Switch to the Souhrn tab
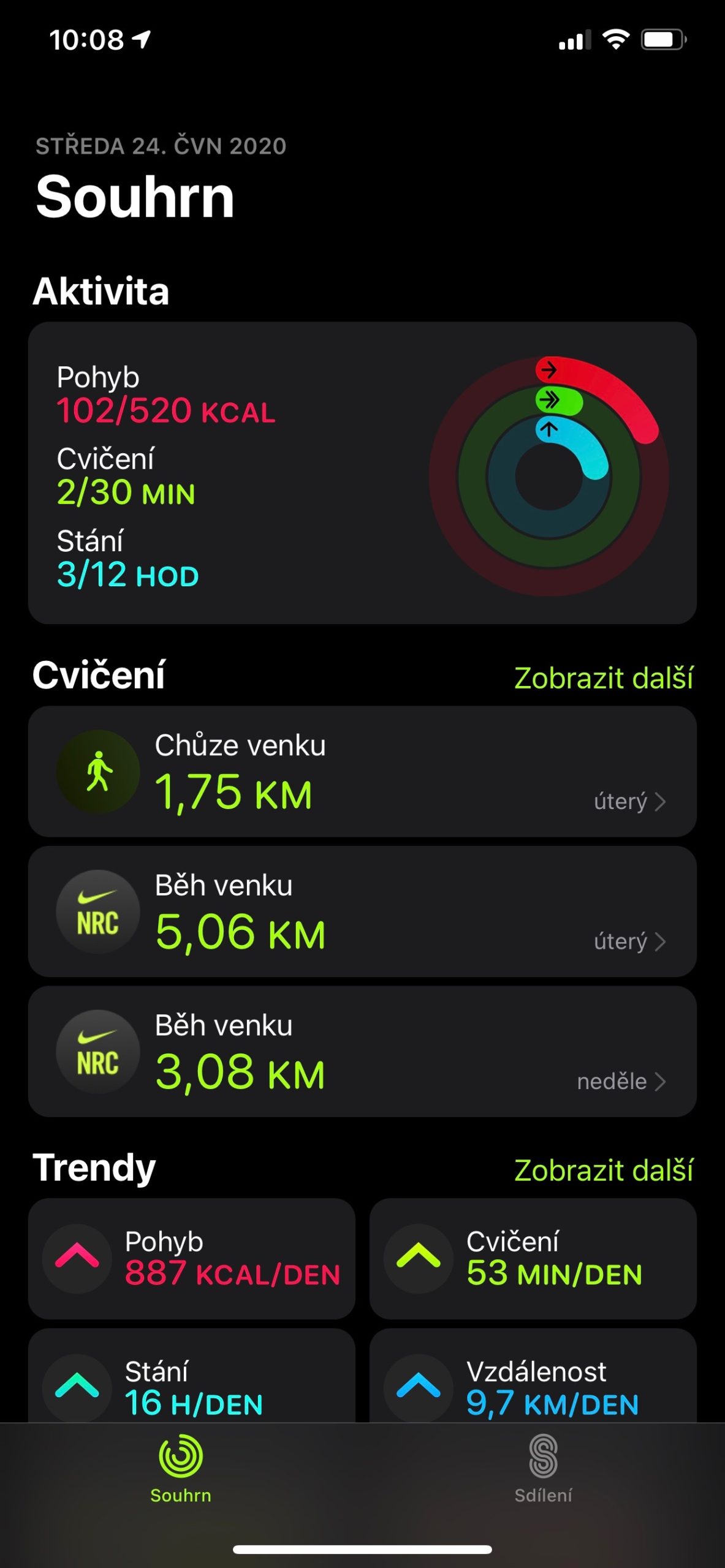This screenshot has width=725, height=1568. [181, 1469]
